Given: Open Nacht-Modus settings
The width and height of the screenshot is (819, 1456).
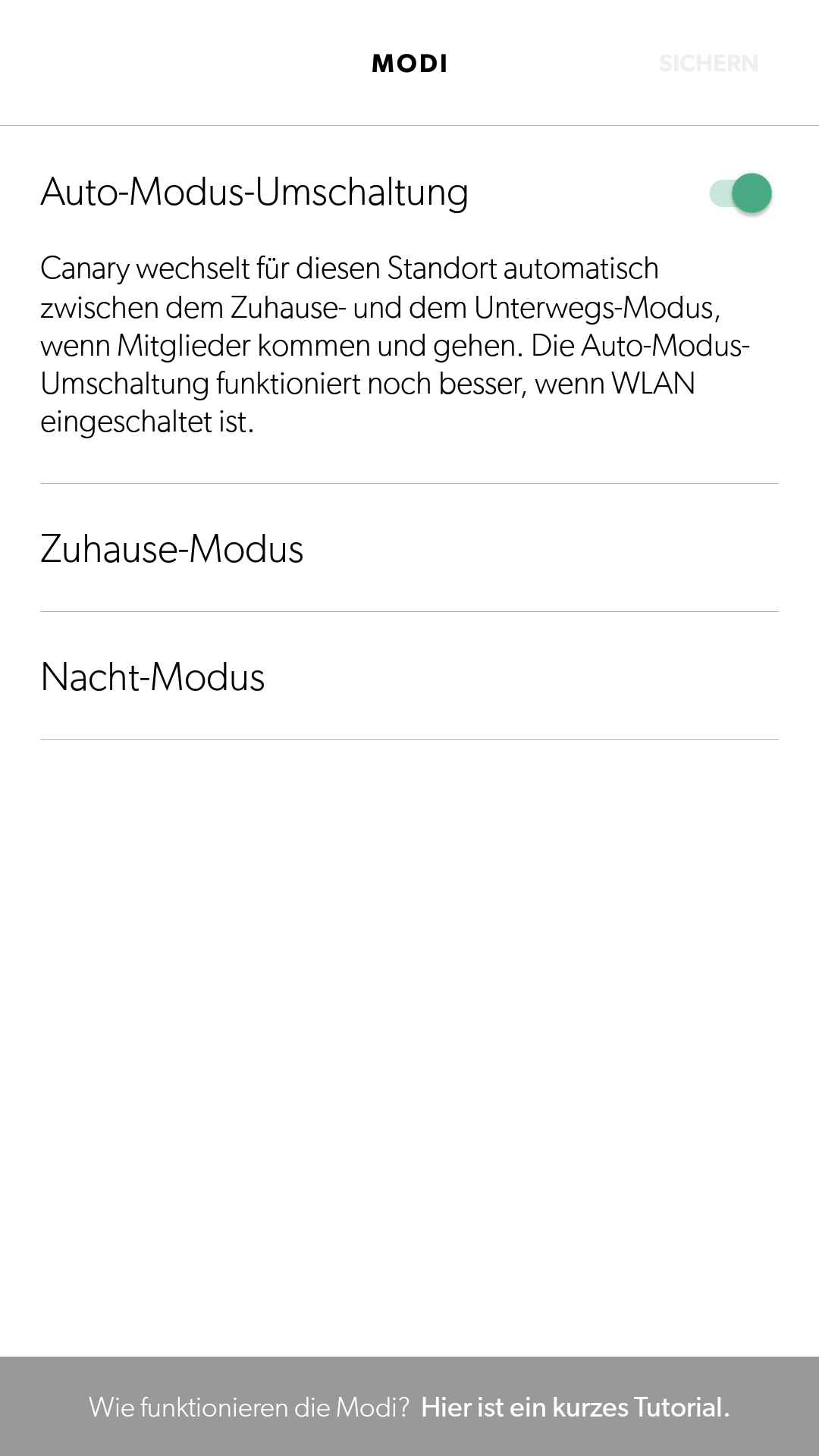Looking at the screenshot, I should click(409, 676).
